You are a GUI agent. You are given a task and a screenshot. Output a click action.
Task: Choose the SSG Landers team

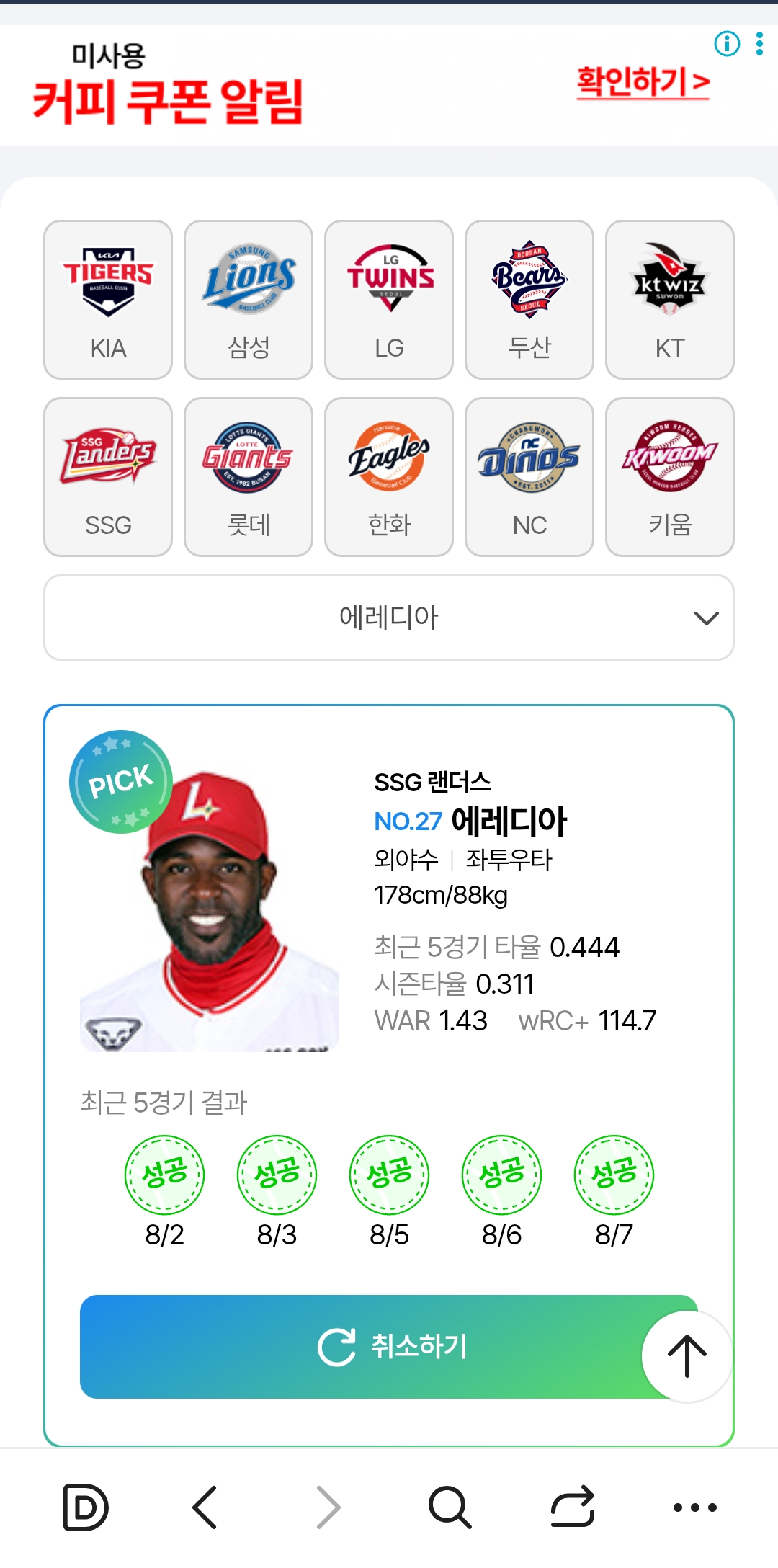tap(108, 477)
